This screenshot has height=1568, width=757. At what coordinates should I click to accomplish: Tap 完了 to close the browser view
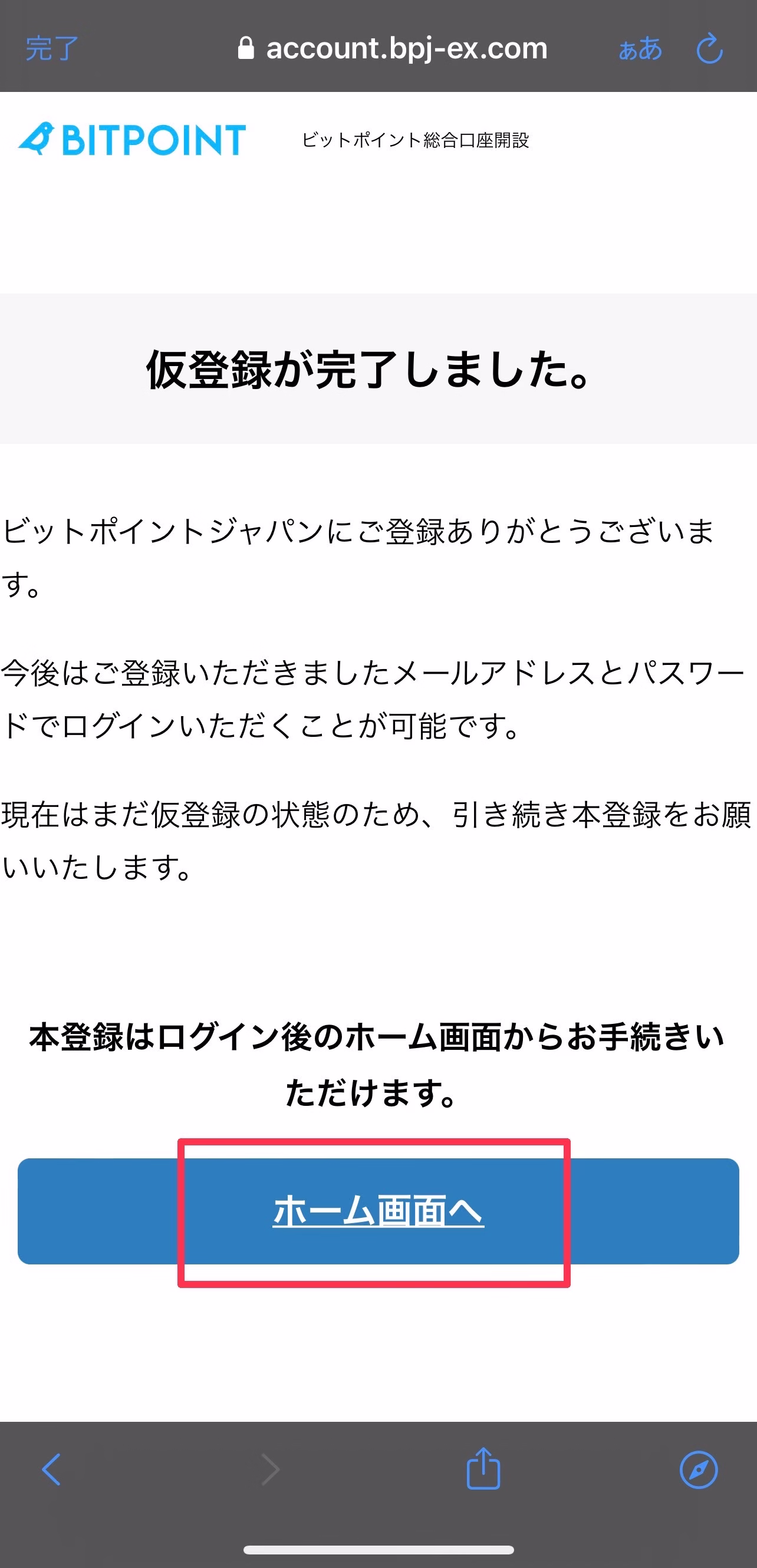52,49
